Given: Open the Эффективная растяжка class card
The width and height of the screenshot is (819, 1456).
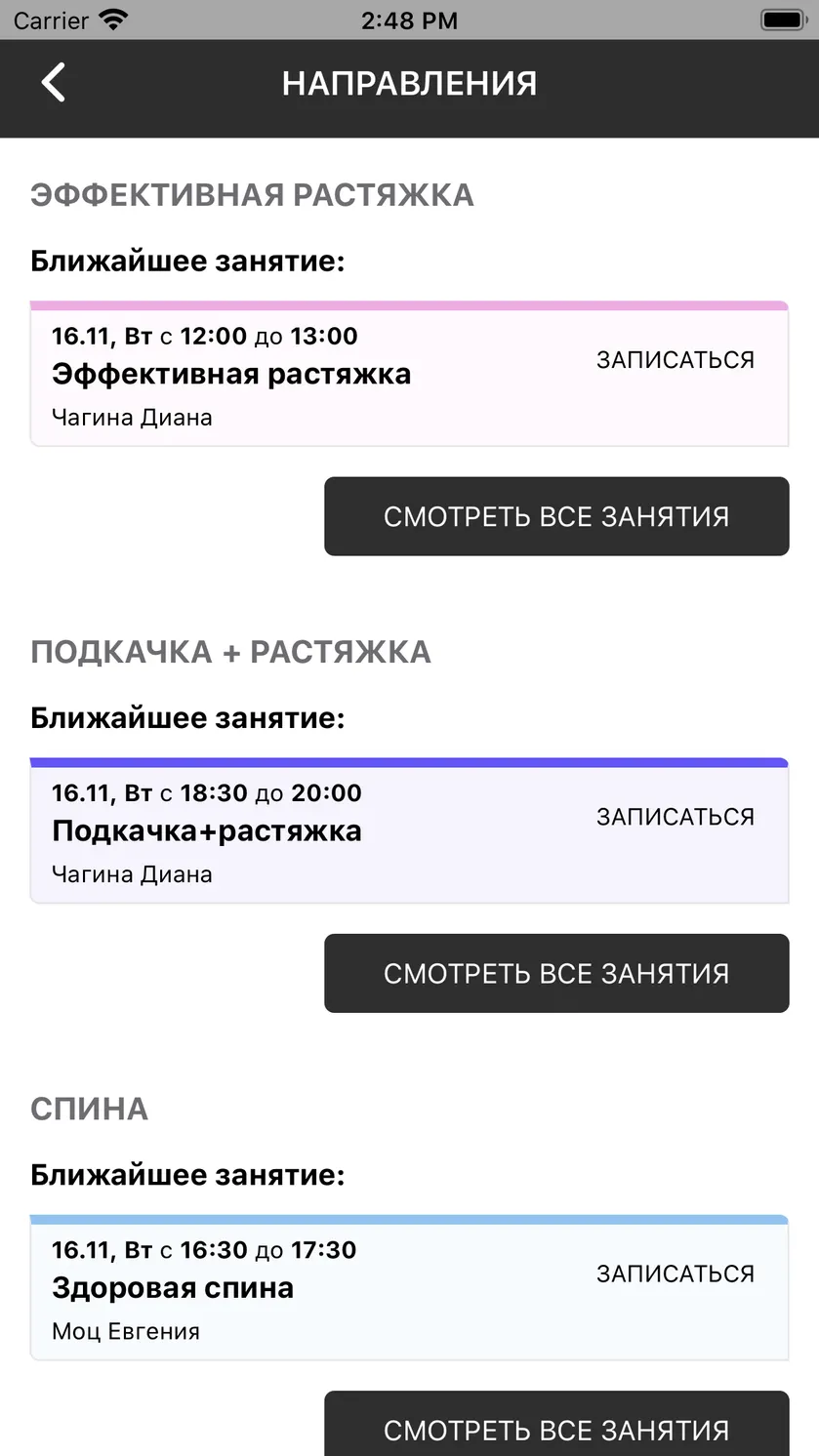Looking at the screenshot, I should tap(409, 374).
